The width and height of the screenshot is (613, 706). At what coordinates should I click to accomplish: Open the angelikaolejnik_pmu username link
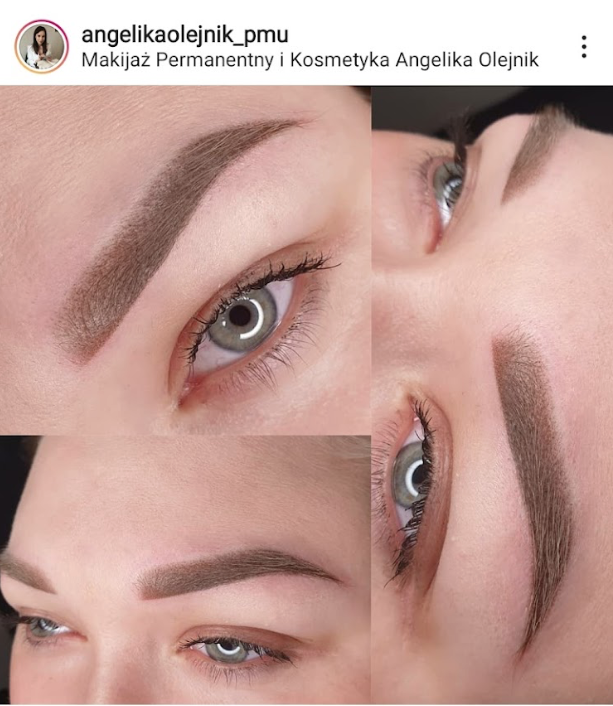[184, 34]
